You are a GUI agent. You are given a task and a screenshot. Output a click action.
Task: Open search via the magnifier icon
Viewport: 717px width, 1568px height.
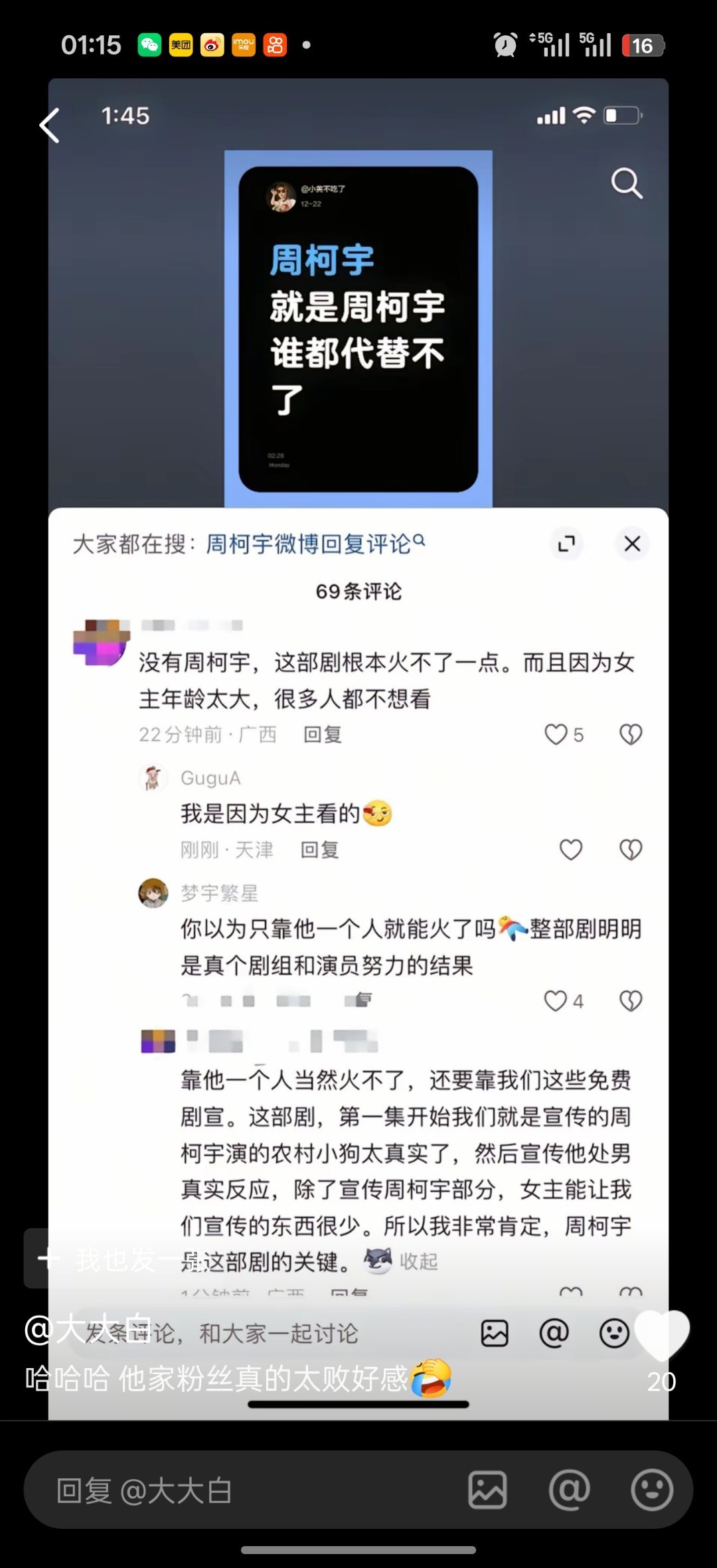(x=626, y=184)
